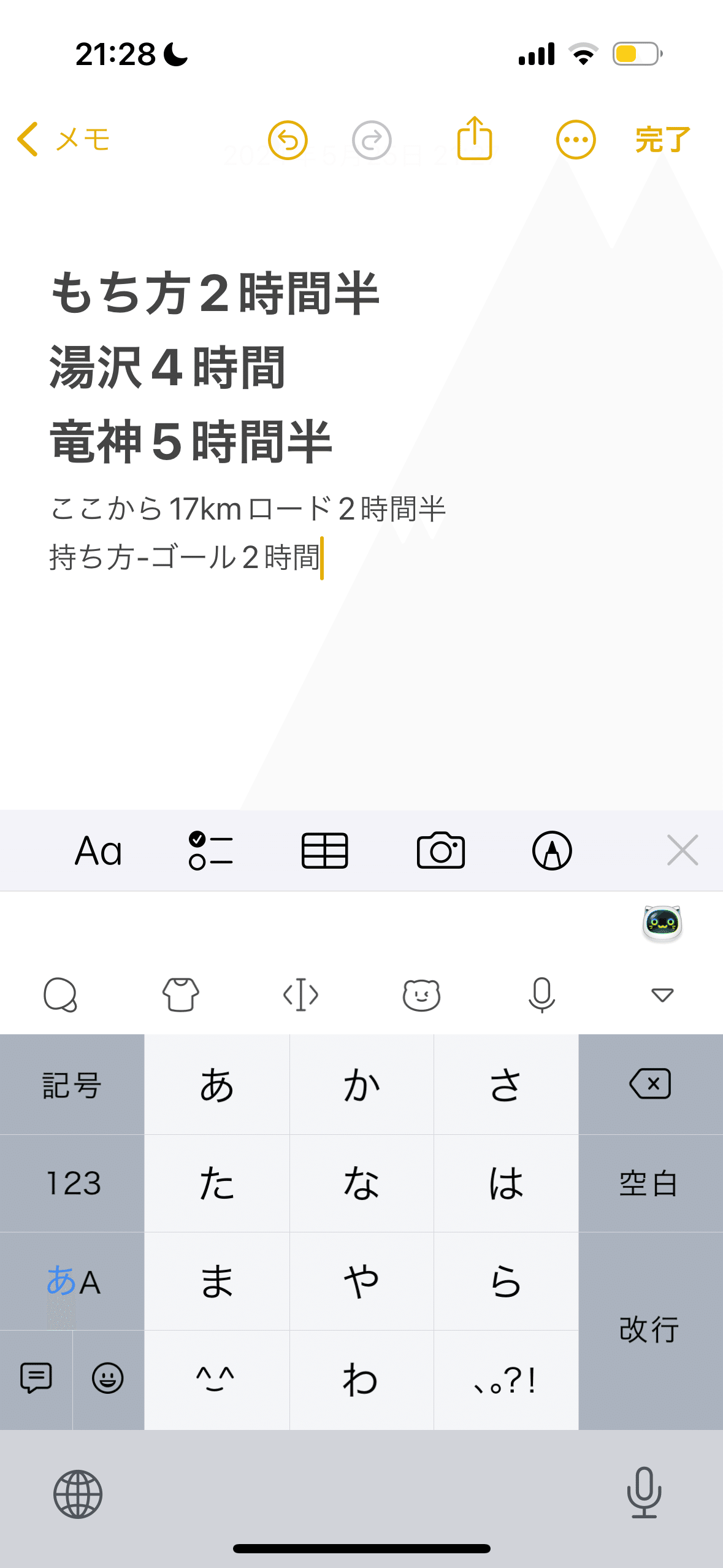Collapse the keyboard toolbar with down arrow

[x=662, y=994]
